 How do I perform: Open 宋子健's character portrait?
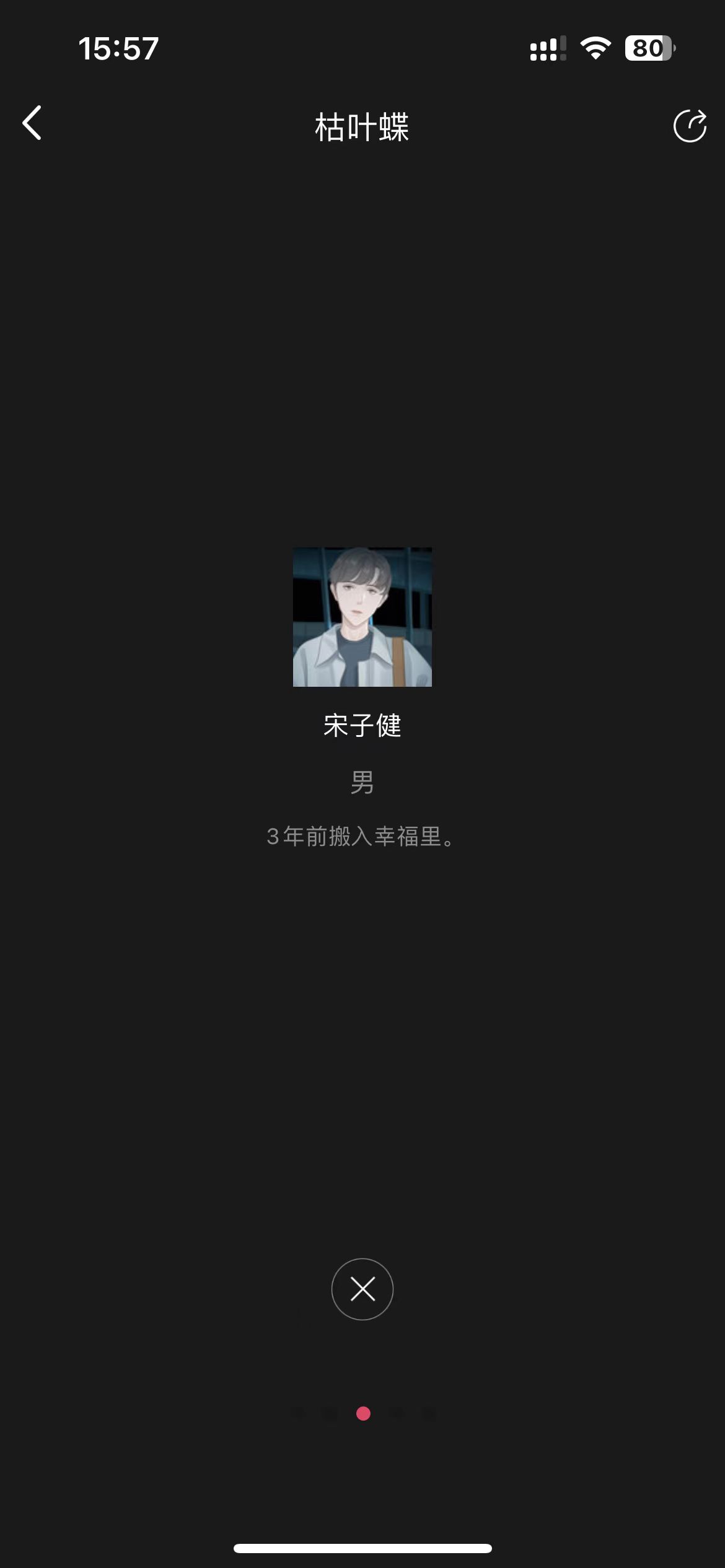[x=362, y=617]
